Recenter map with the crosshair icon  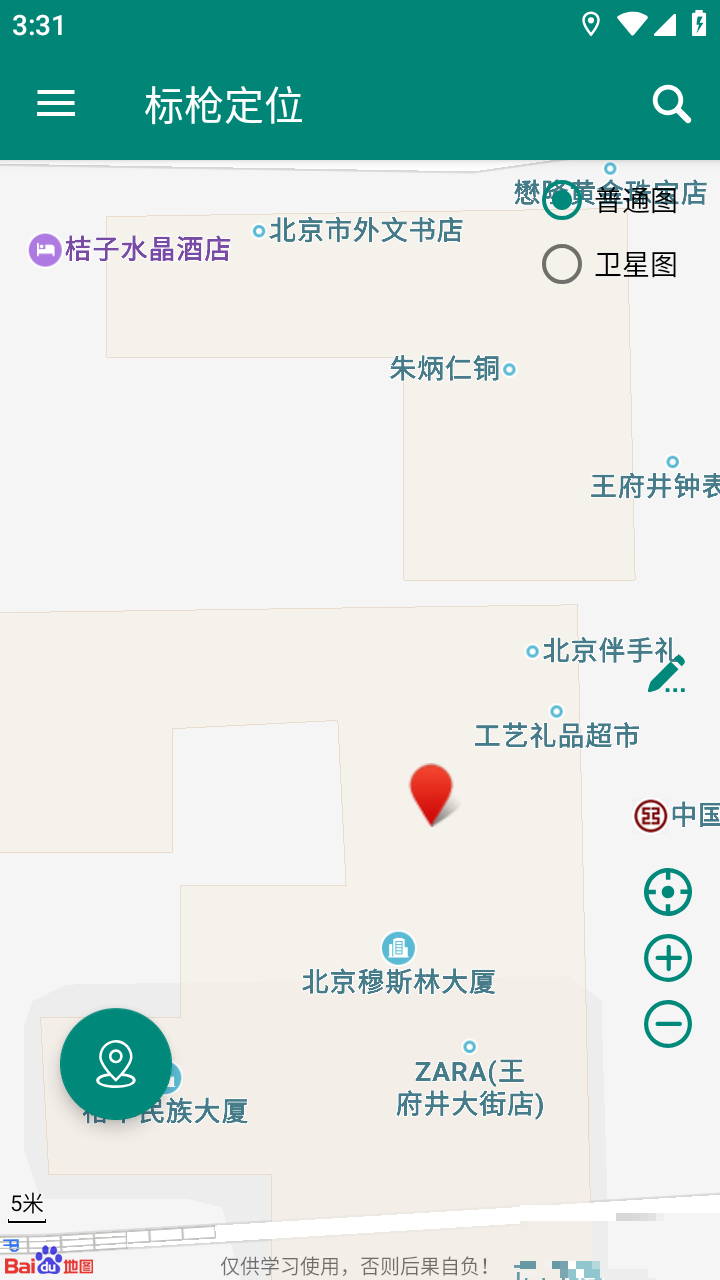[x=668, y=892]
